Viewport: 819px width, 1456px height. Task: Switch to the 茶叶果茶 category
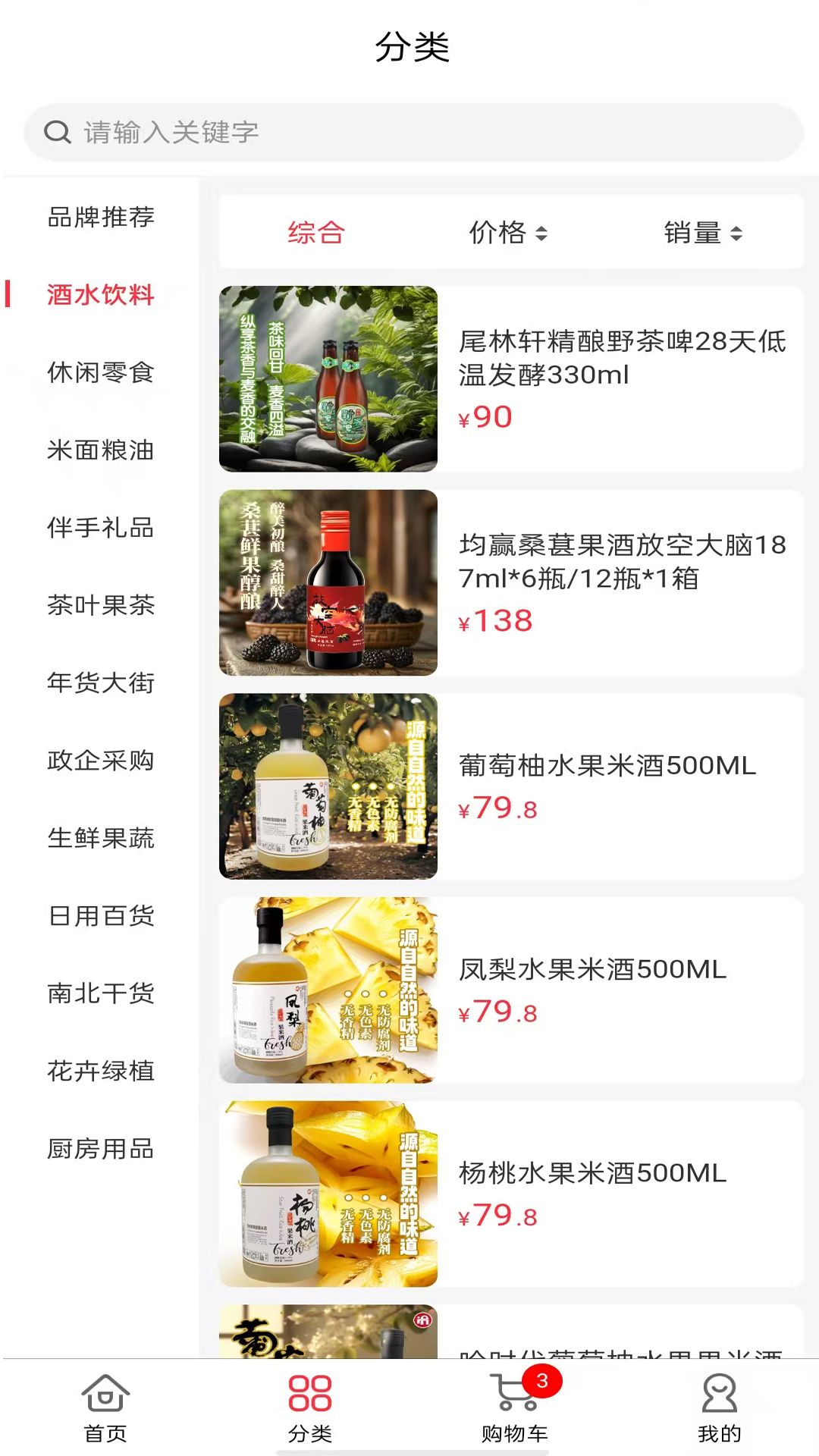point(101,605)
